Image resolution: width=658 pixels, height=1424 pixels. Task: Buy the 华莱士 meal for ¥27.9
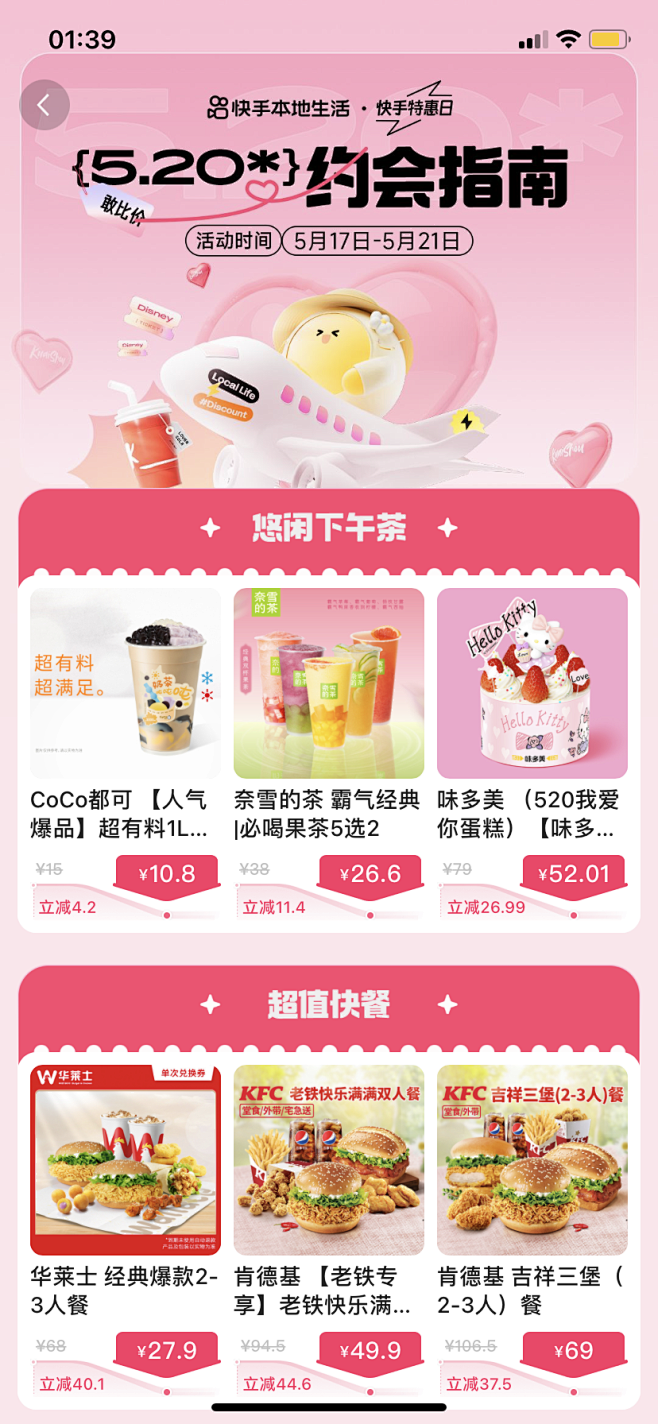167,1351
